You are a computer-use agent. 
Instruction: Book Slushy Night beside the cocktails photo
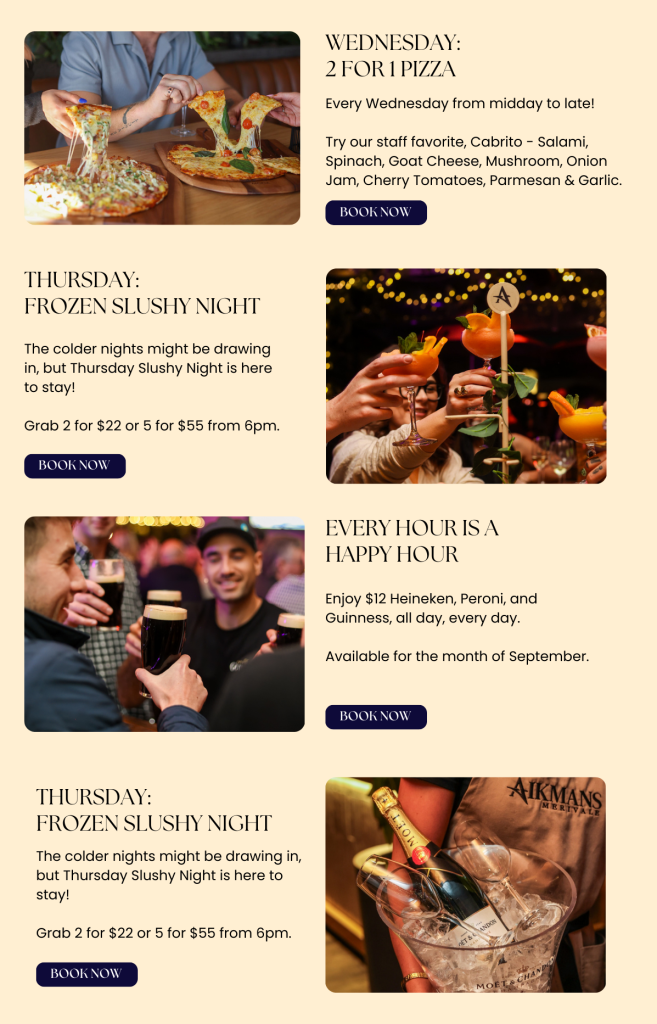point(75,465)
